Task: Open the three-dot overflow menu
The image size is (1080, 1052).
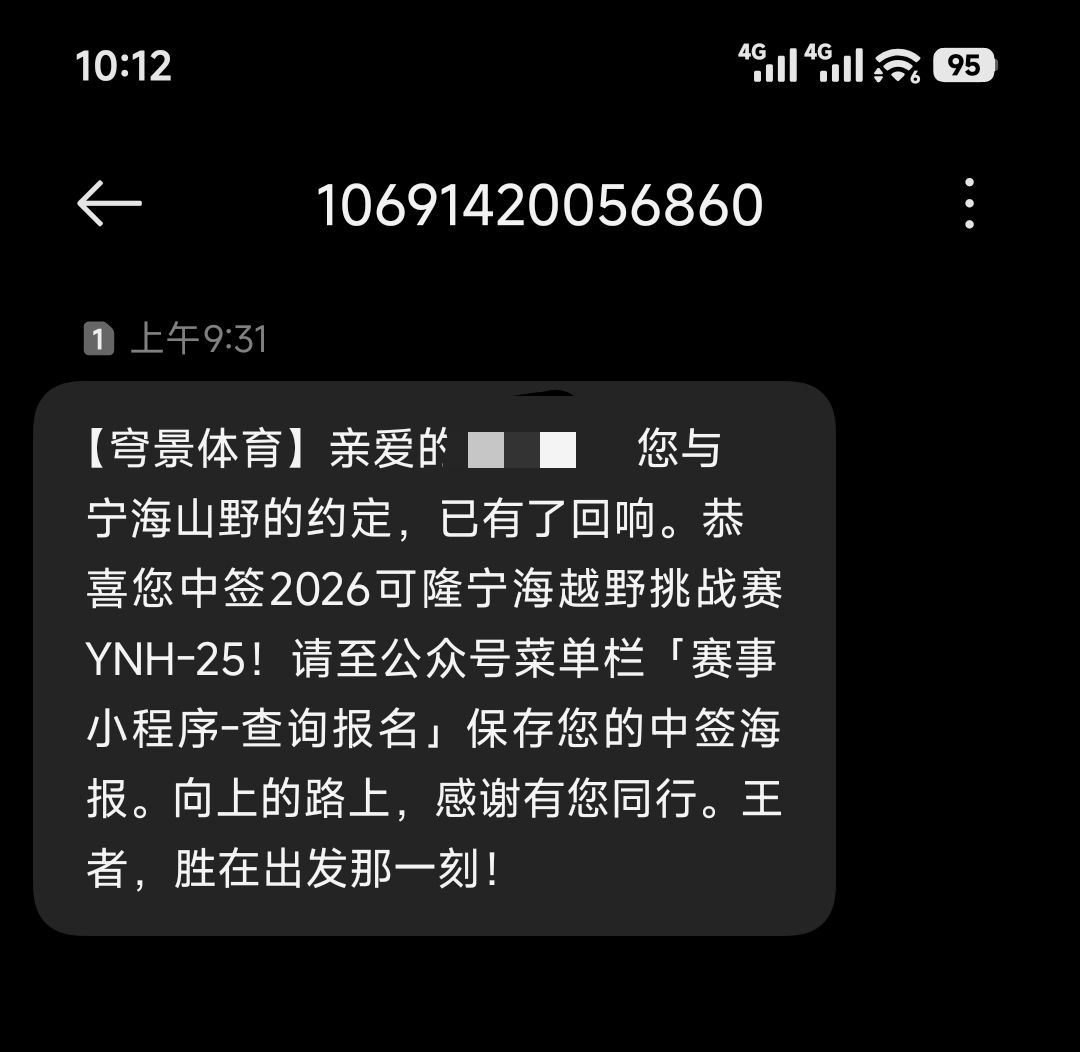Action: coord(969,203)
